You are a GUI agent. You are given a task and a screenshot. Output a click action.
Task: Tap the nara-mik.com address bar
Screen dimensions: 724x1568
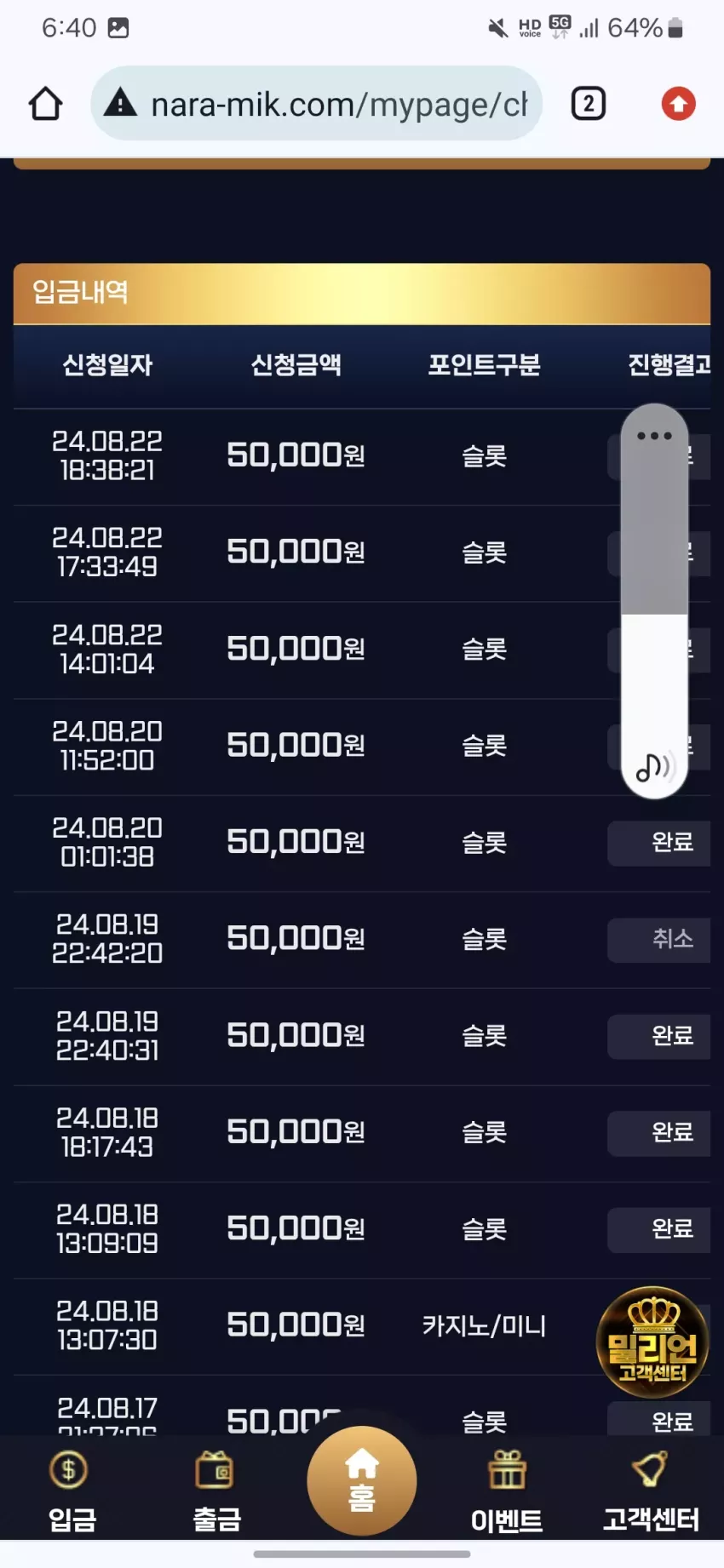point(316,103)
